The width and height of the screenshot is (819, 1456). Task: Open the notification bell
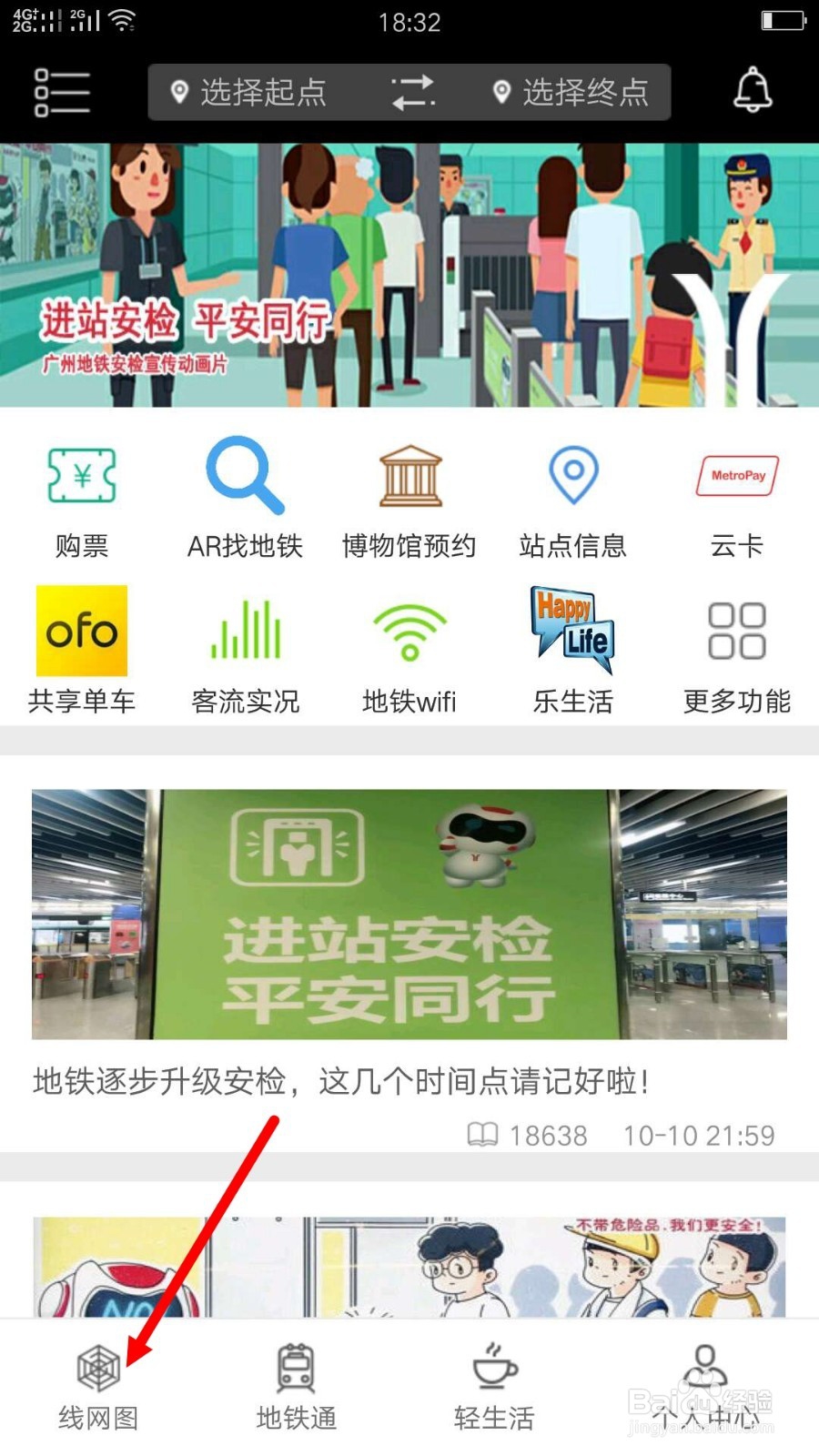[753, 91]
